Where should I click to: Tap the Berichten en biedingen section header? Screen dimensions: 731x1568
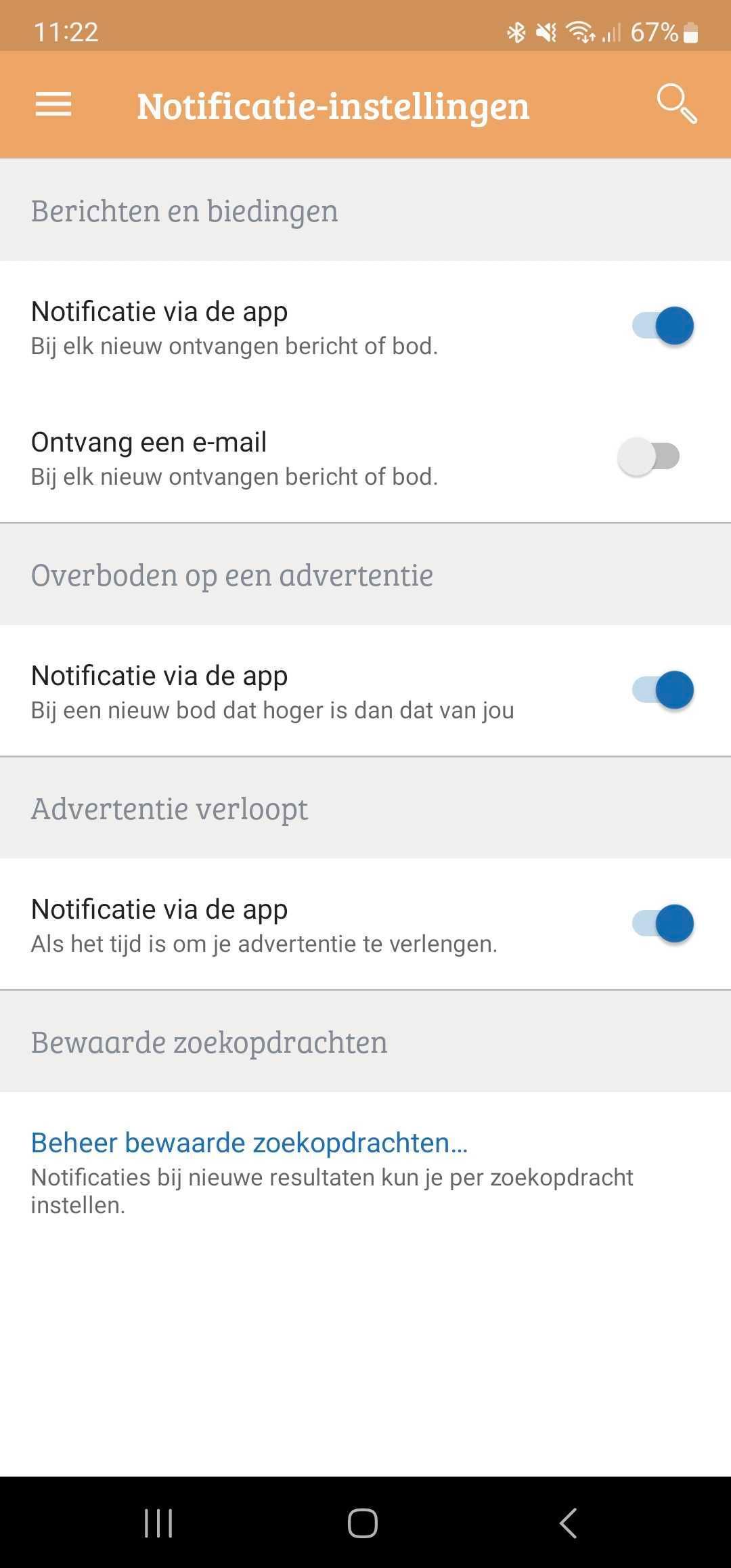pos(183,210)
